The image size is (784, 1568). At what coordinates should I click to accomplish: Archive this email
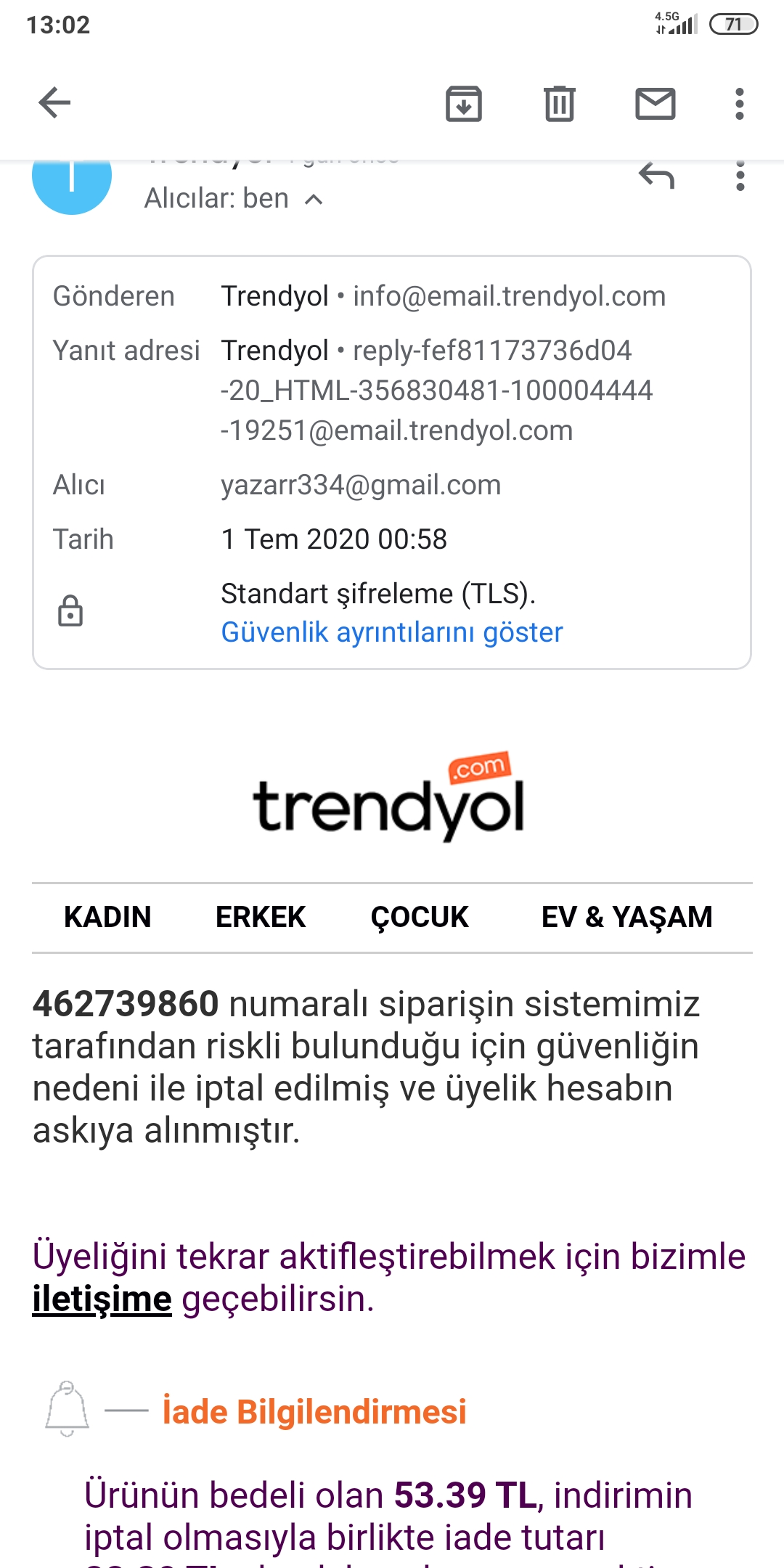464,103
